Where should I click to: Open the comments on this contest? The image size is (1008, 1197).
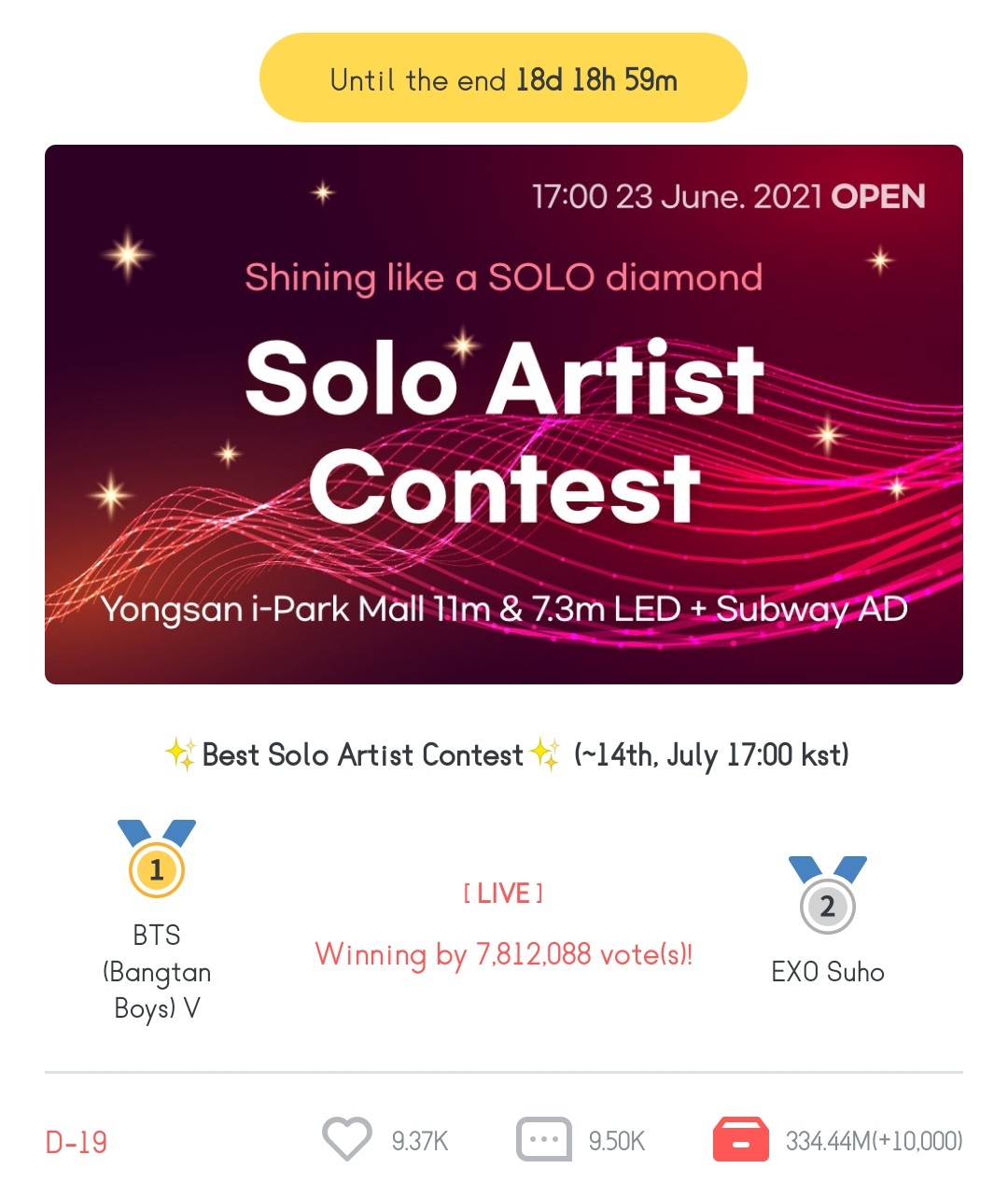[x=543, y=1140]
